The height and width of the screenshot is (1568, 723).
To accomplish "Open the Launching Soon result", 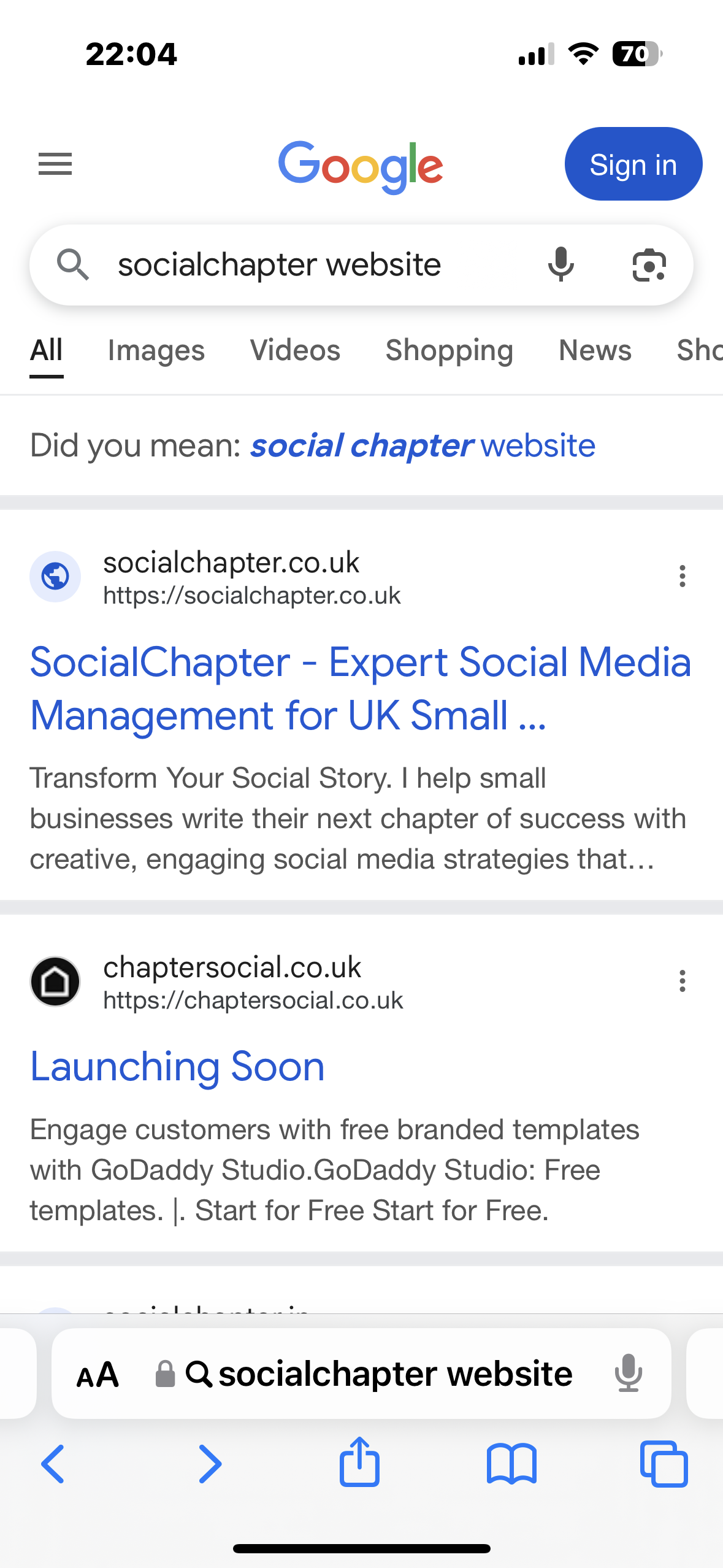I will (177, 1067).
